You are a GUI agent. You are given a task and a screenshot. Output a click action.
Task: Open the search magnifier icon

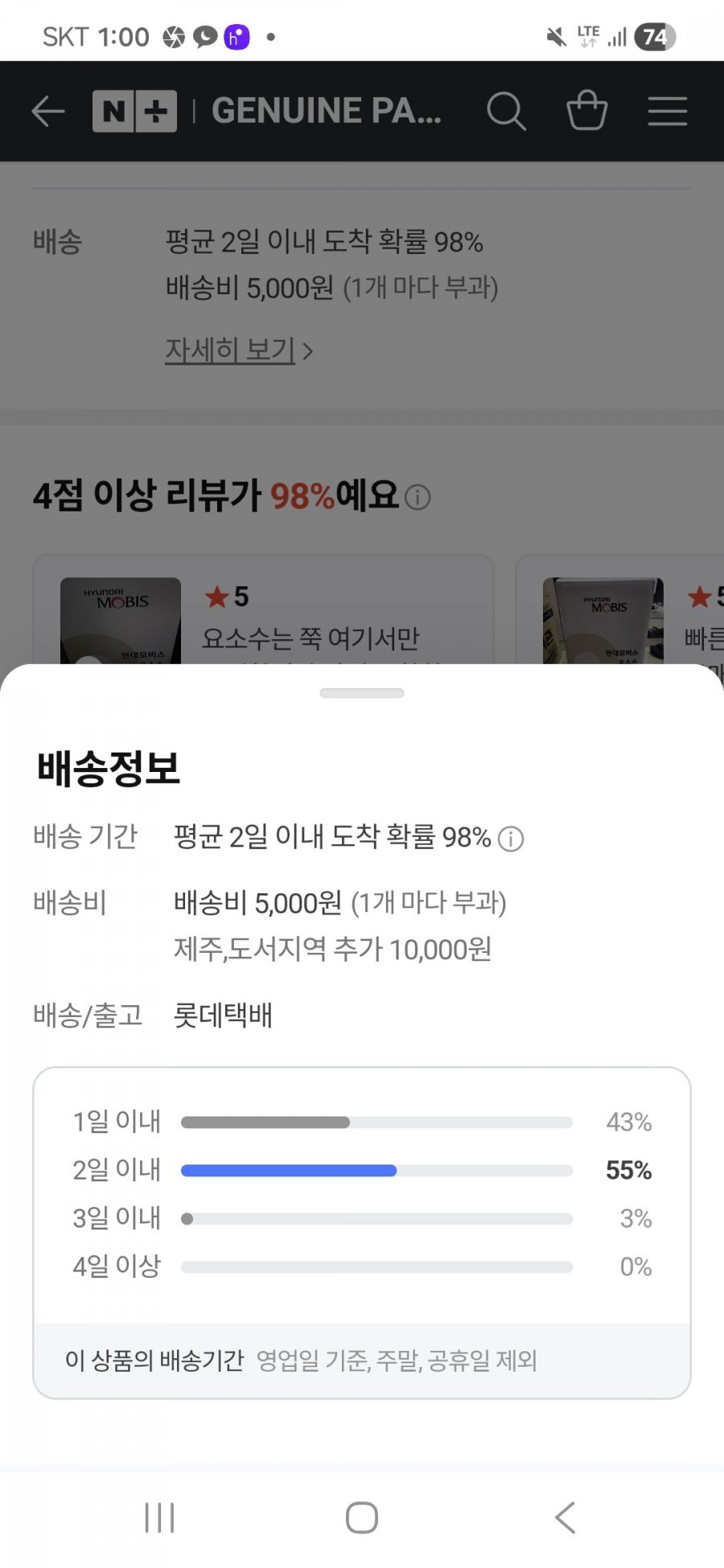tap(506, 111)
